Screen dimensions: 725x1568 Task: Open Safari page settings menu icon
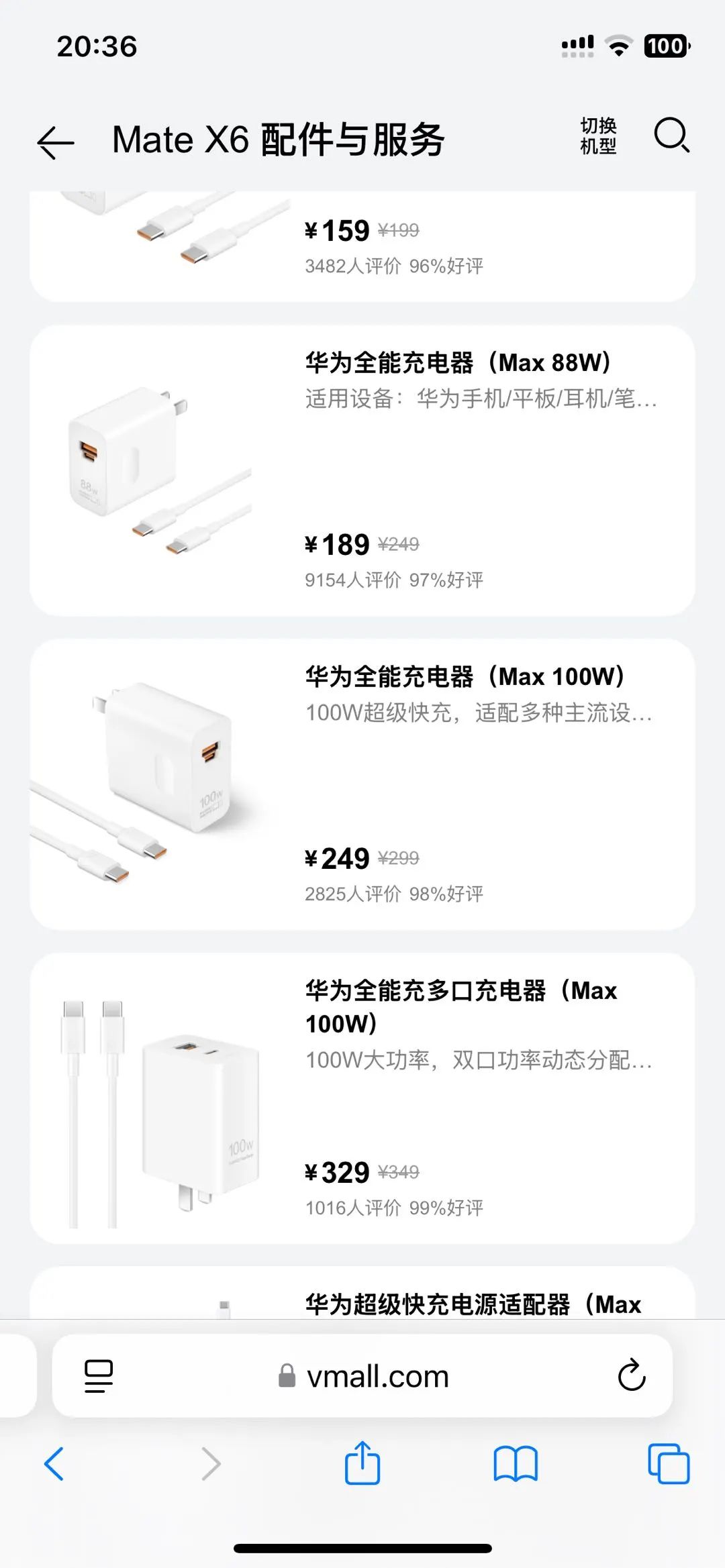point(99,1377)
